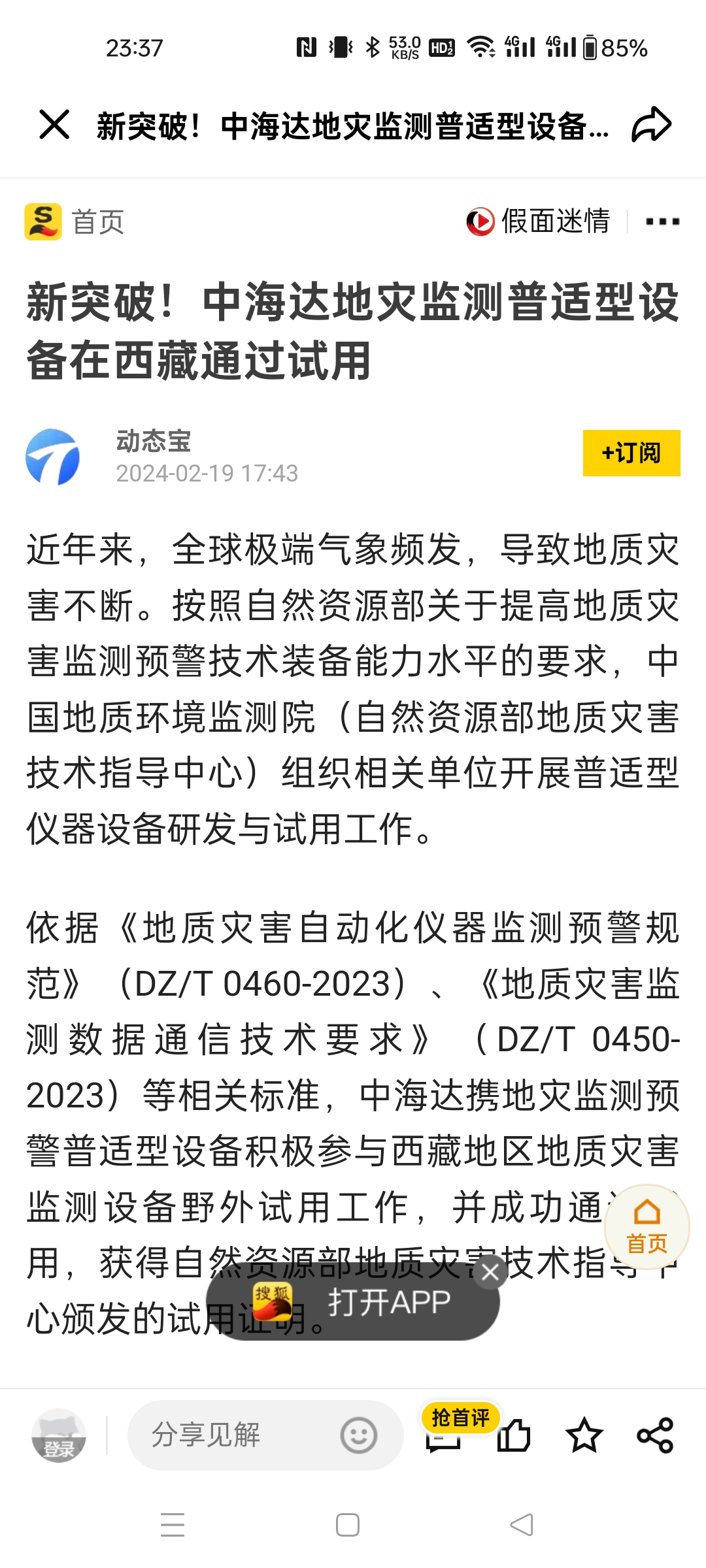Tap the 登录 avatar to log in
The image size is (706, 1568).
59,1435
